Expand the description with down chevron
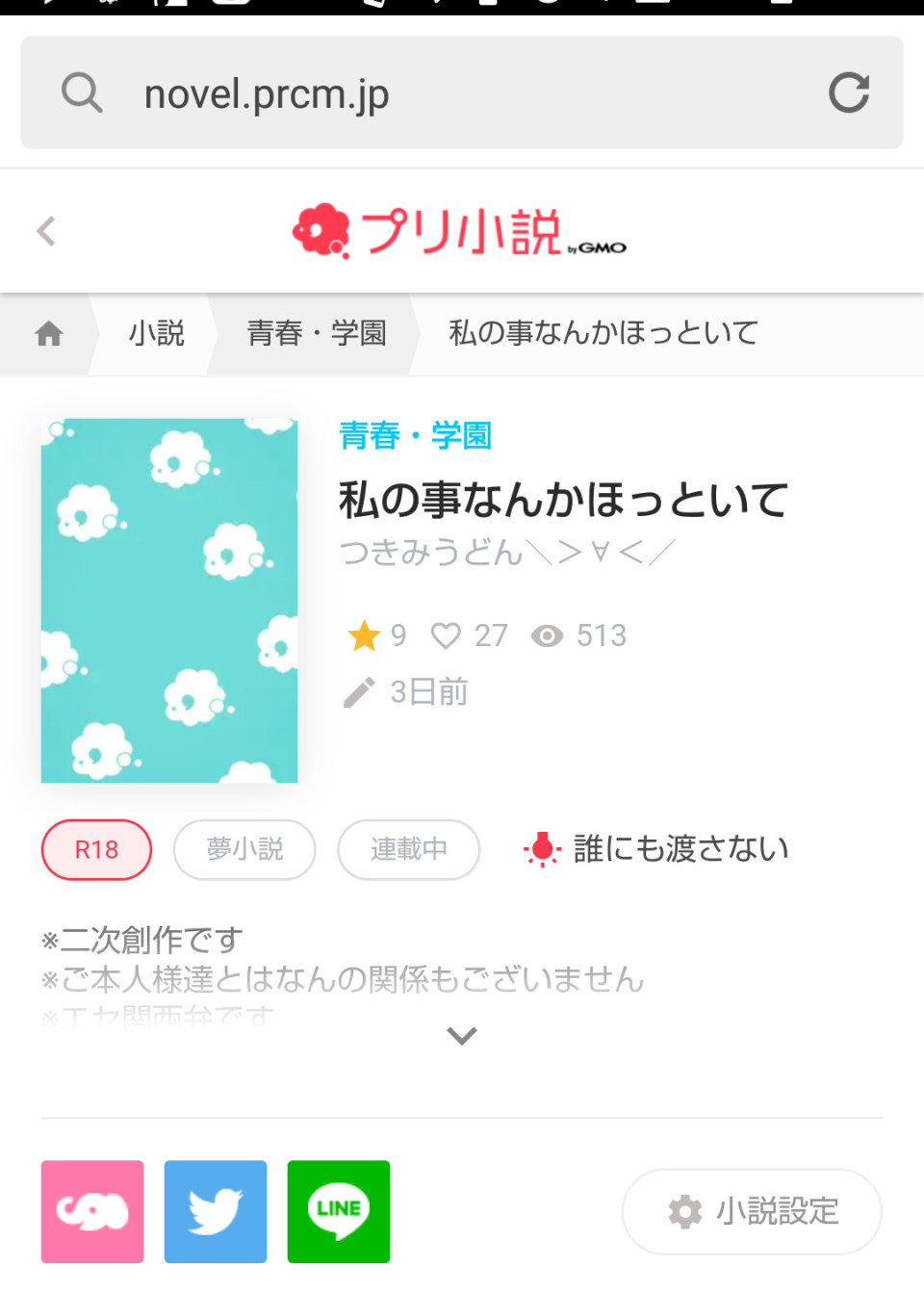 tap(462, 1036)
